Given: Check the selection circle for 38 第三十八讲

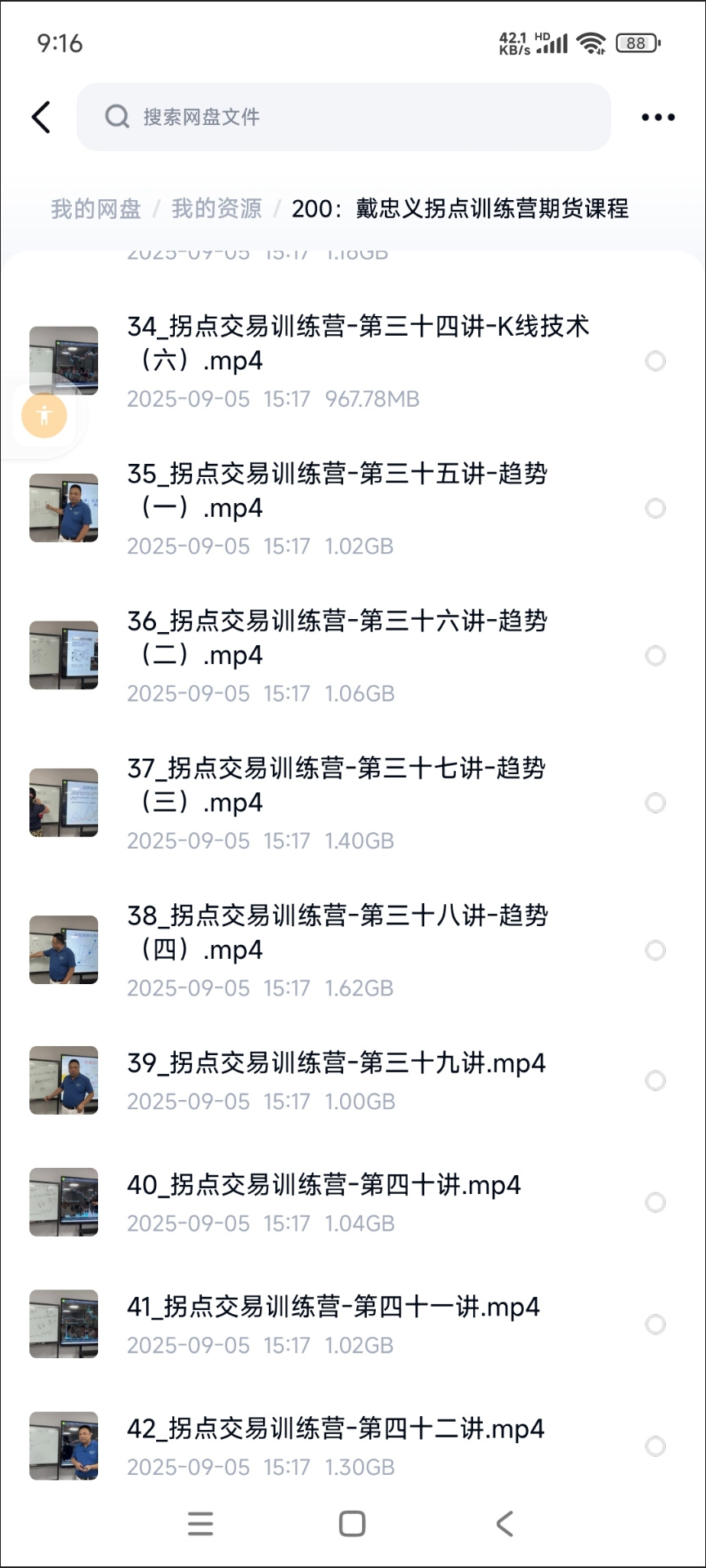Looking at the screenshot, I should tap(655, 950).
